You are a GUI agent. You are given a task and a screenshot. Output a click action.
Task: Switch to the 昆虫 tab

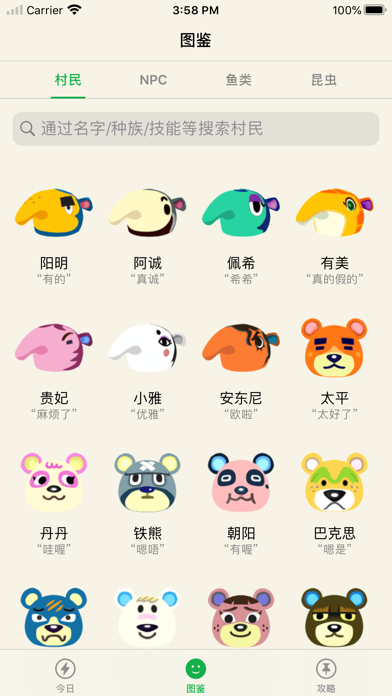324,80
